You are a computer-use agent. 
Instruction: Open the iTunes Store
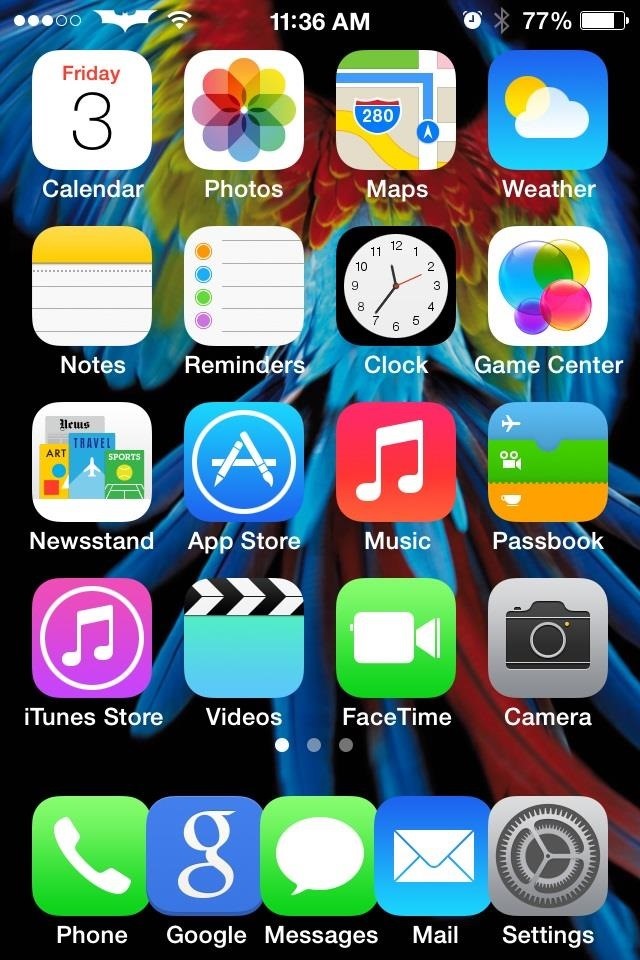(x=92, y=638)
